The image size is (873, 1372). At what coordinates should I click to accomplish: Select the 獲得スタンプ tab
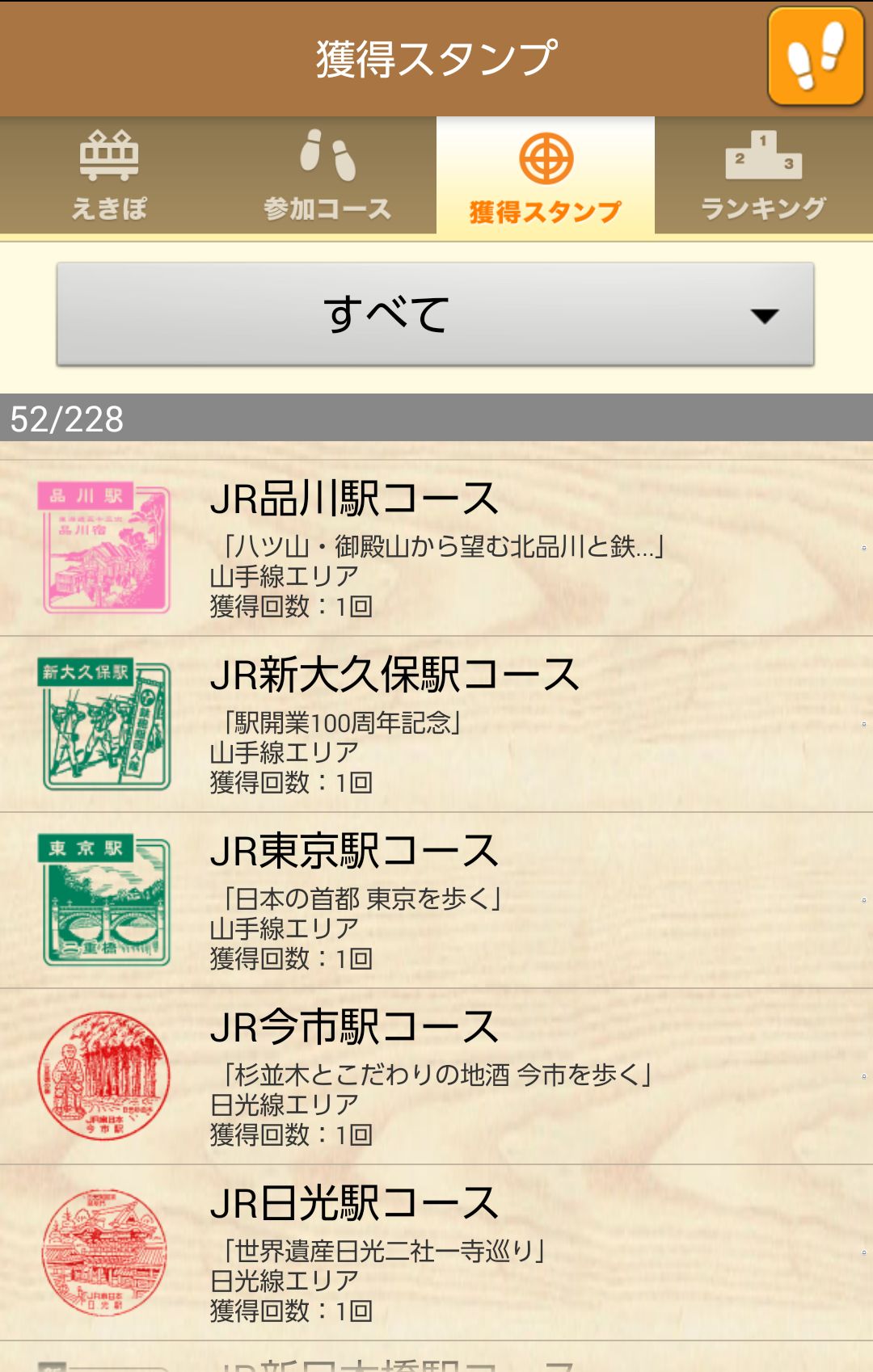point(546,175)
